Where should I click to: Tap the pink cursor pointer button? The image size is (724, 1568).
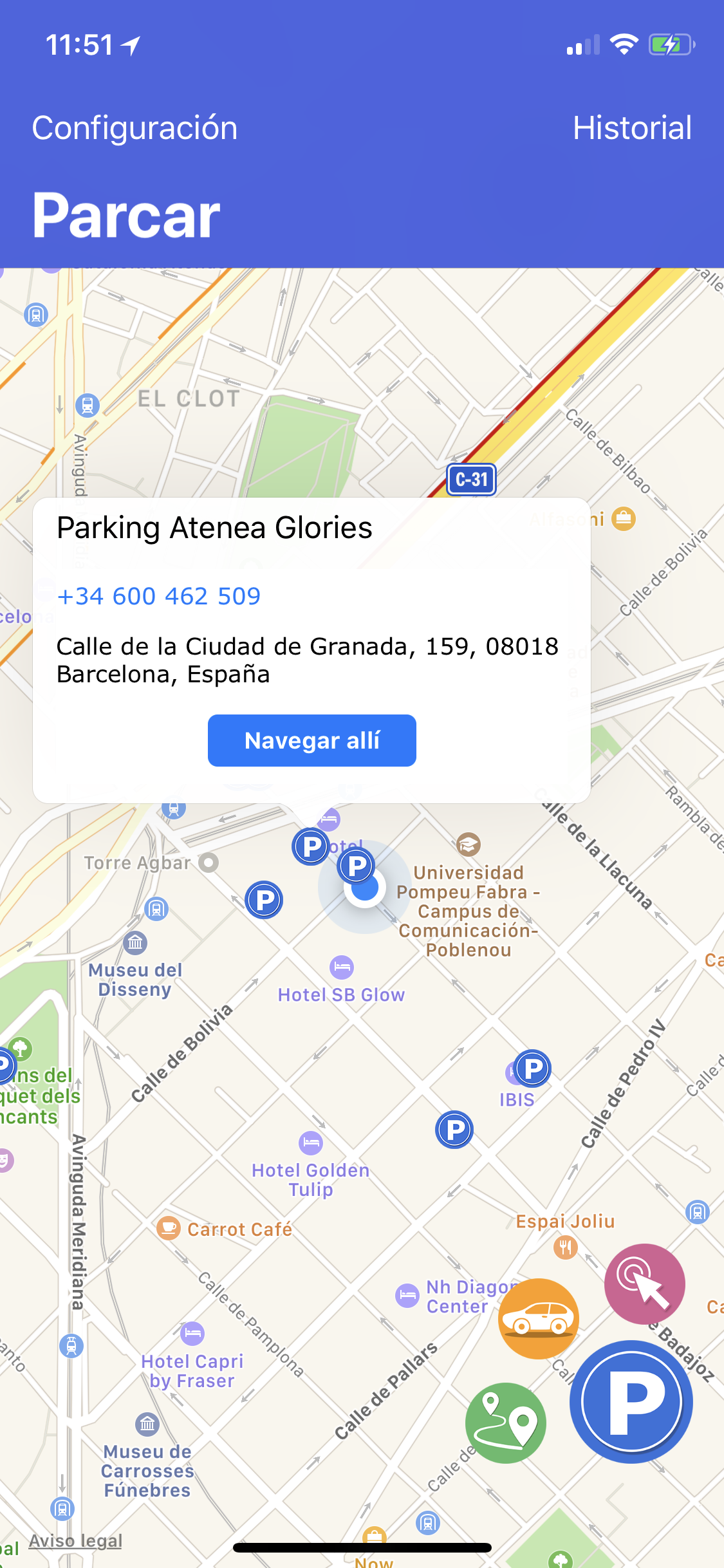pos(644,1283)
